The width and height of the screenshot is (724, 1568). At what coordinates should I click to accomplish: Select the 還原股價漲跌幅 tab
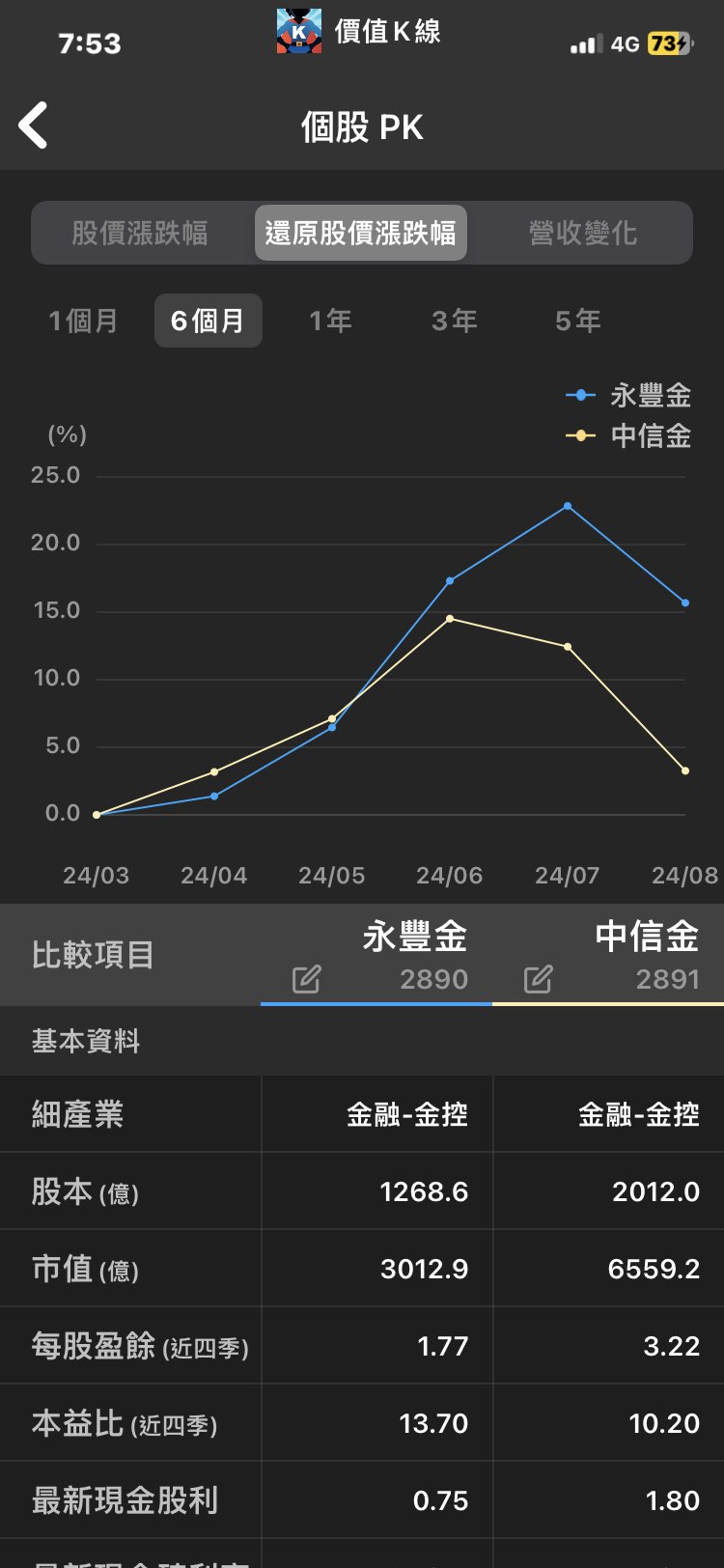(x=361, y=233)
